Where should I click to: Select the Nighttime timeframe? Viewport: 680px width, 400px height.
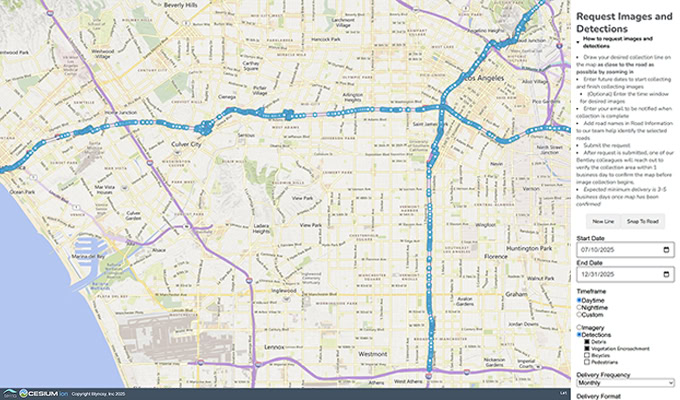coord(580,307)
